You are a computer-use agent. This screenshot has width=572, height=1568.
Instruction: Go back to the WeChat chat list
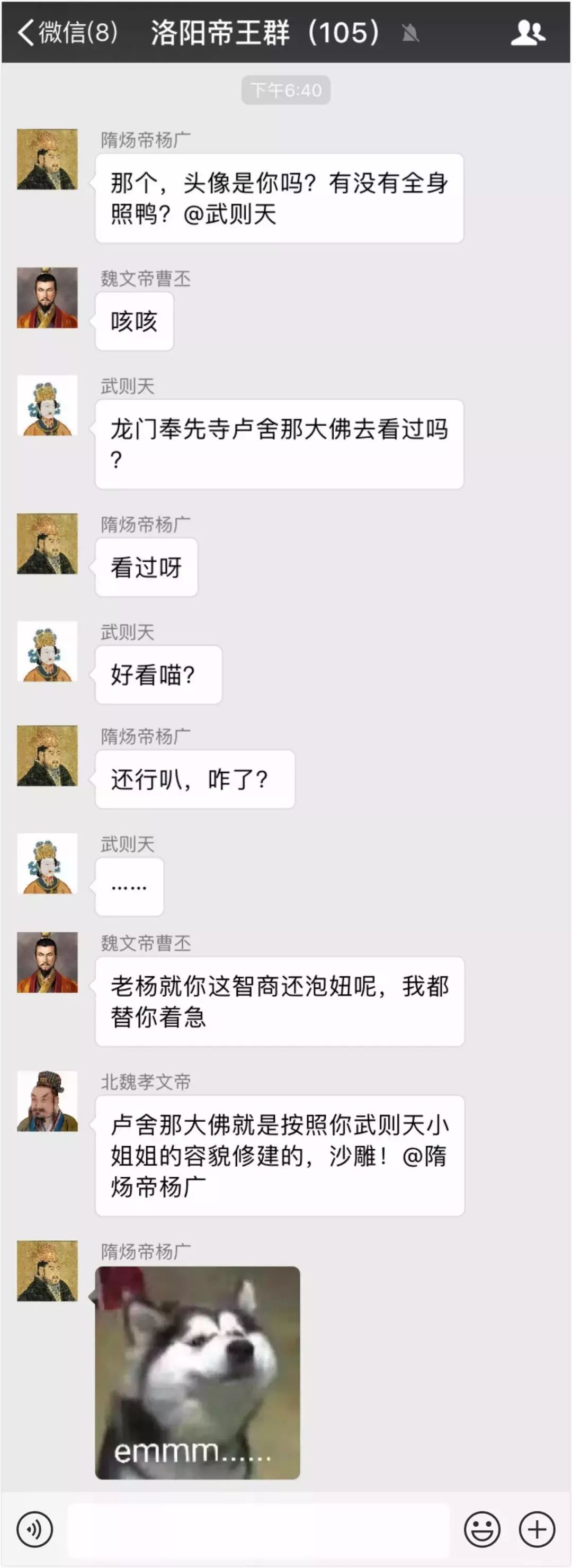66,32
